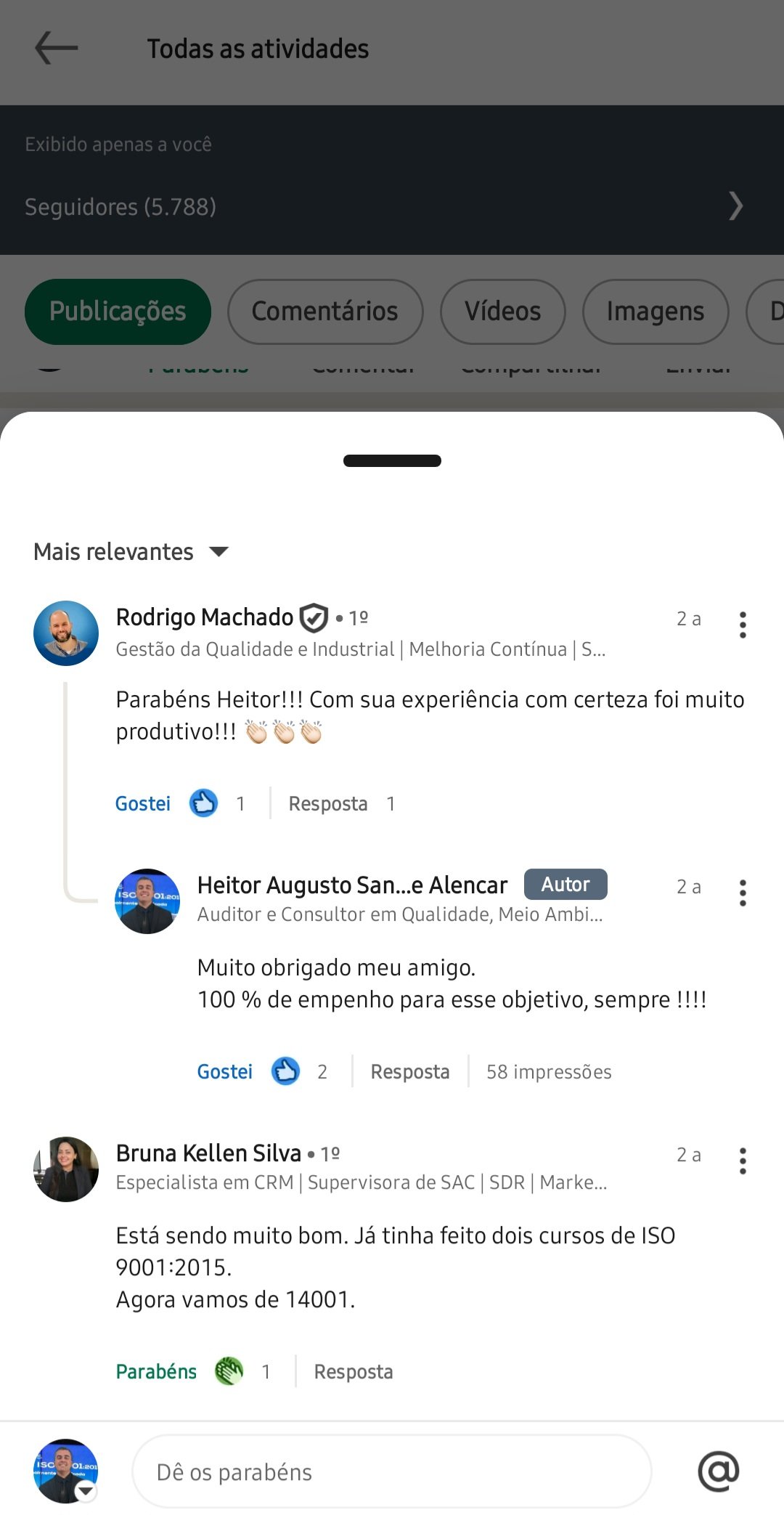Toggle Gostei on Rodrigo's comment
The image size is (784, 1515).
142,803
